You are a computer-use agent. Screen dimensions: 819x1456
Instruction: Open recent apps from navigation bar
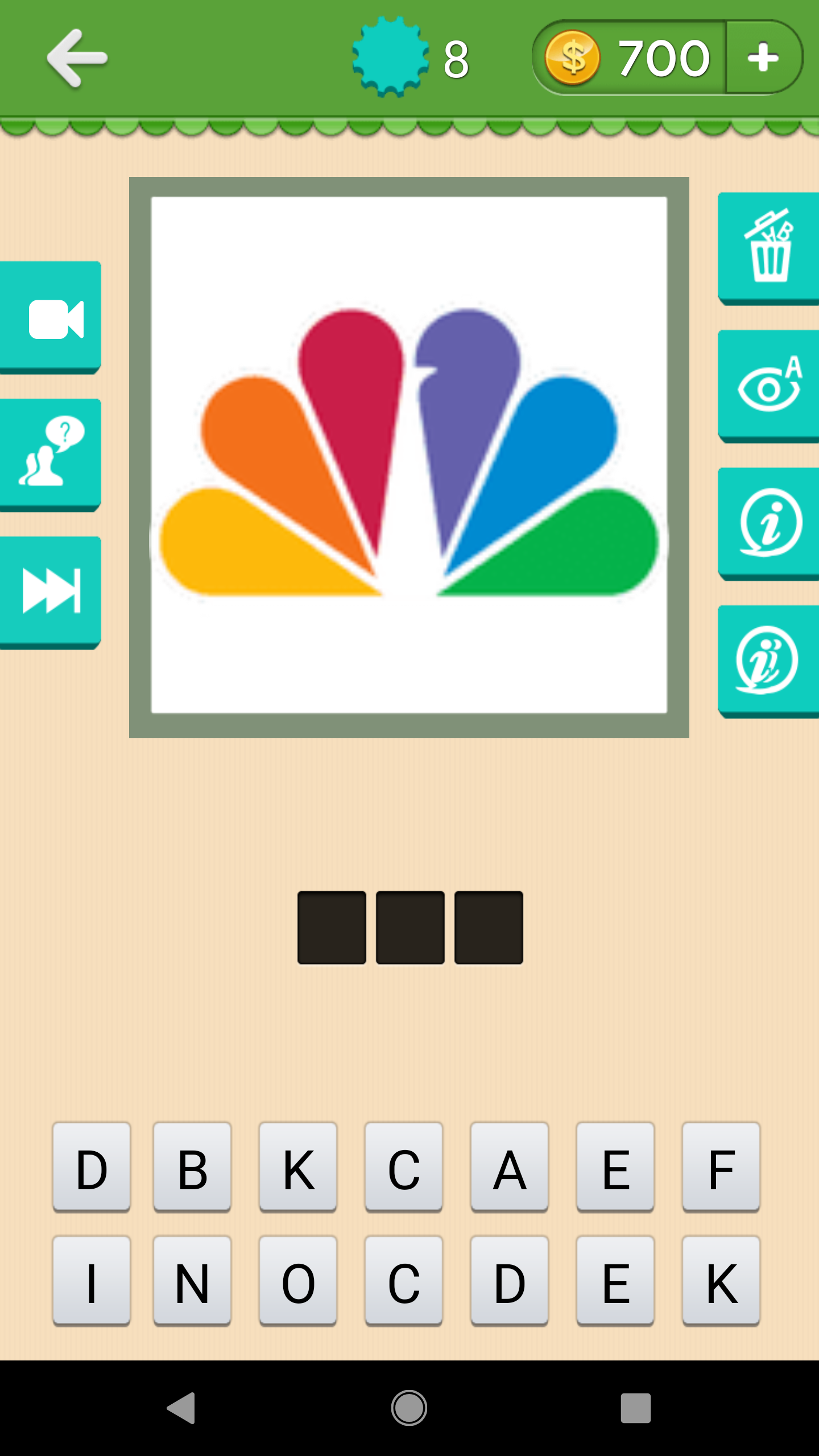click(x=635, y=1408)
